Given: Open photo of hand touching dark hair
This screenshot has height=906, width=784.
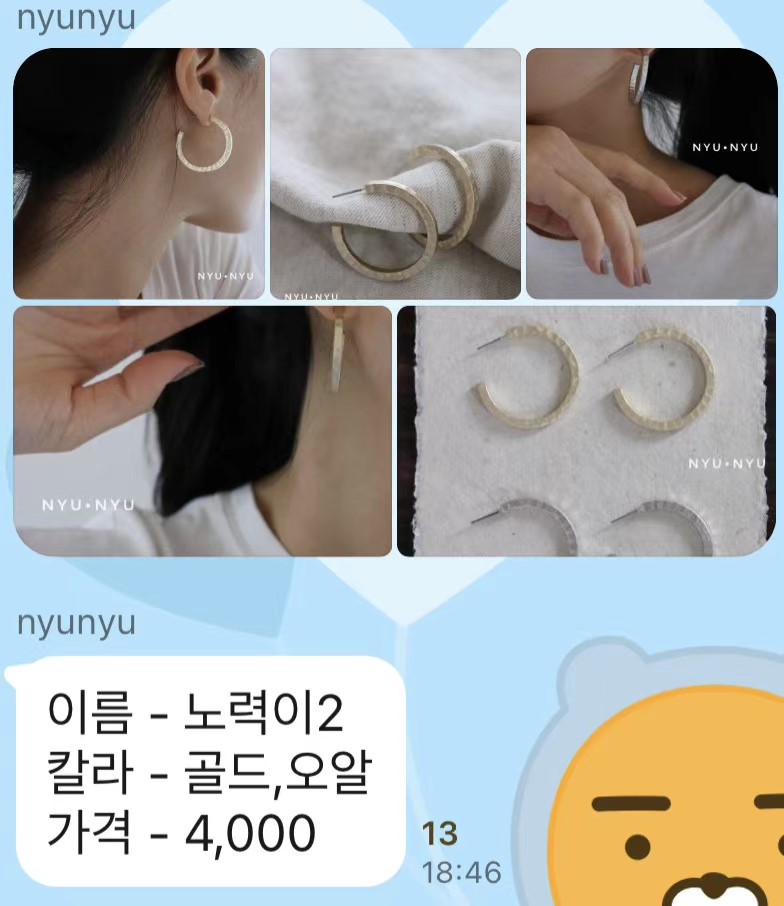Looking at the screenshot, I should [x=202, y=431].
